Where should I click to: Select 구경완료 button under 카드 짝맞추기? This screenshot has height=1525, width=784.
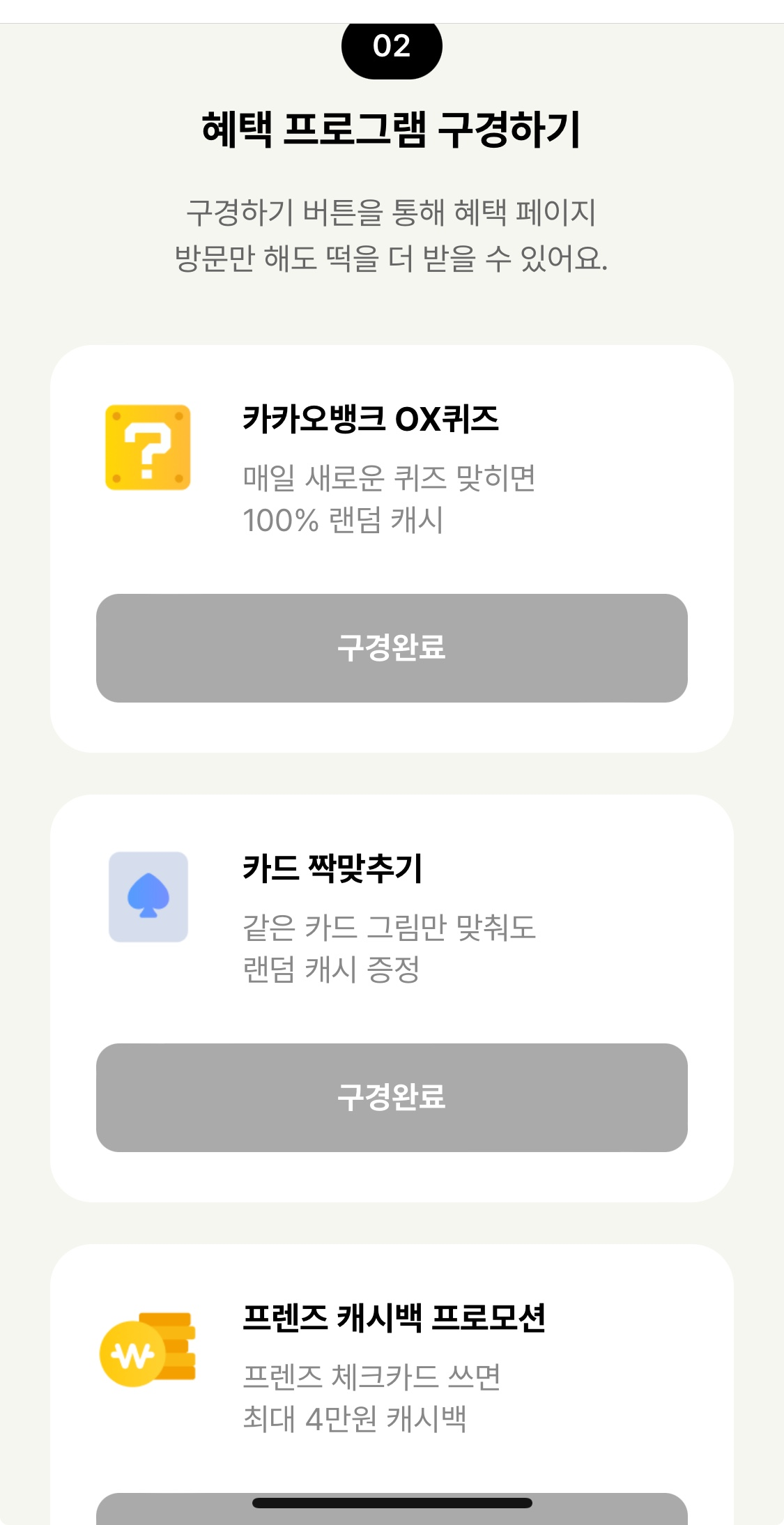(392, 1097)
